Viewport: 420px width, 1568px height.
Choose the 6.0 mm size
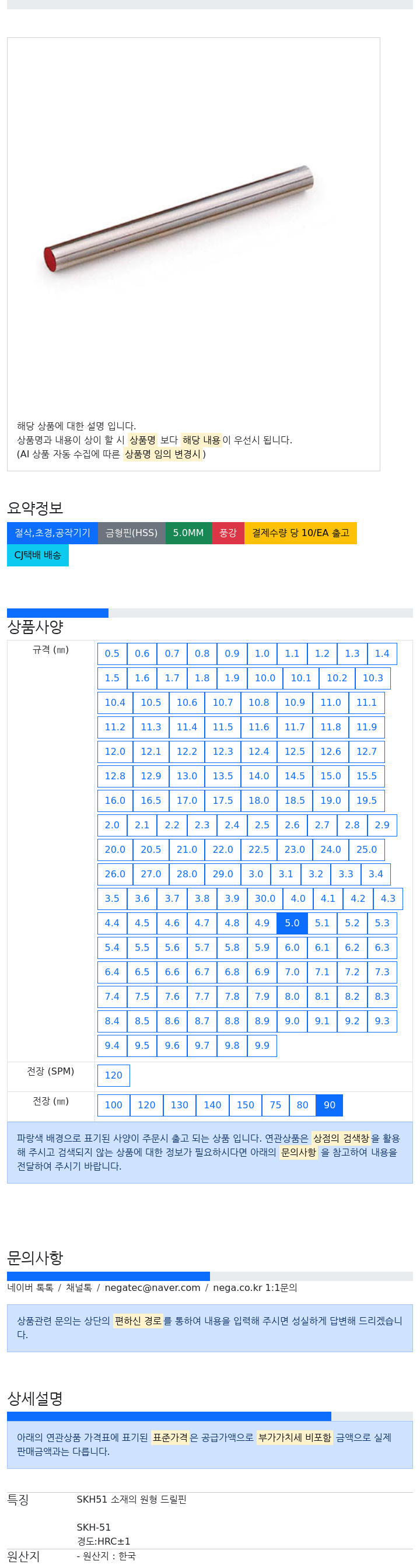tap(292, 947)
